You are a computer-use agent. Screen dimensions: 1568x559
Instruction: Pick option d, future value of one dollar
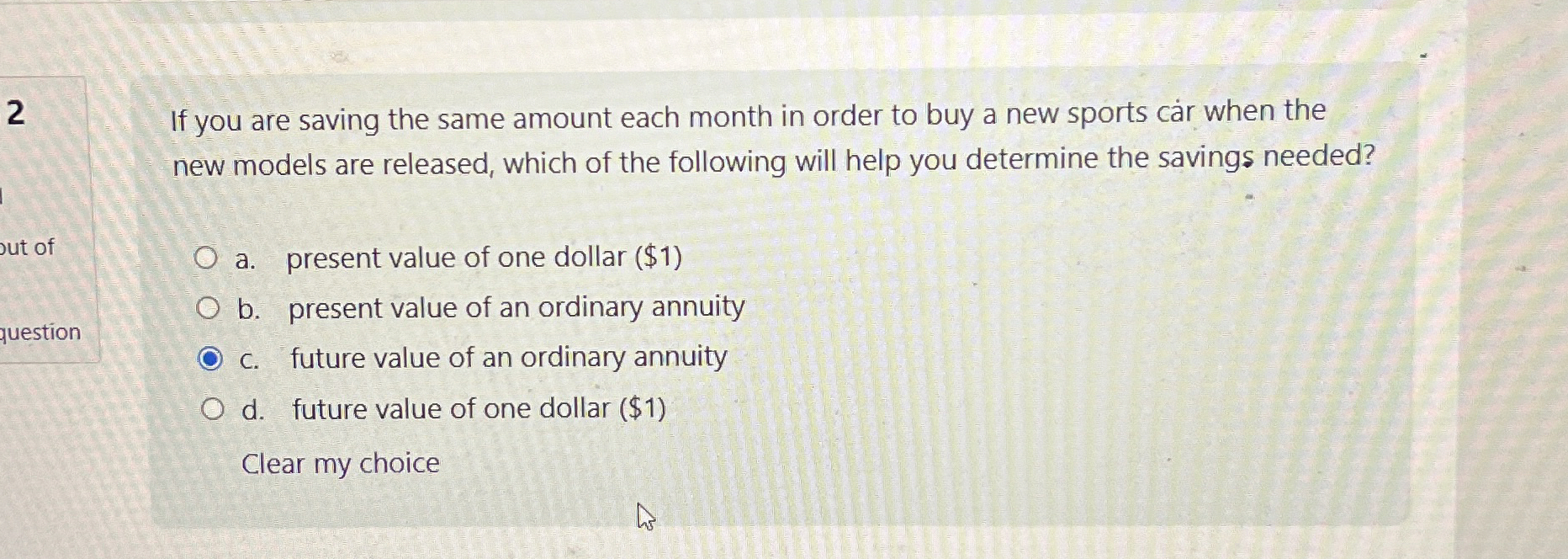point(213,410)
